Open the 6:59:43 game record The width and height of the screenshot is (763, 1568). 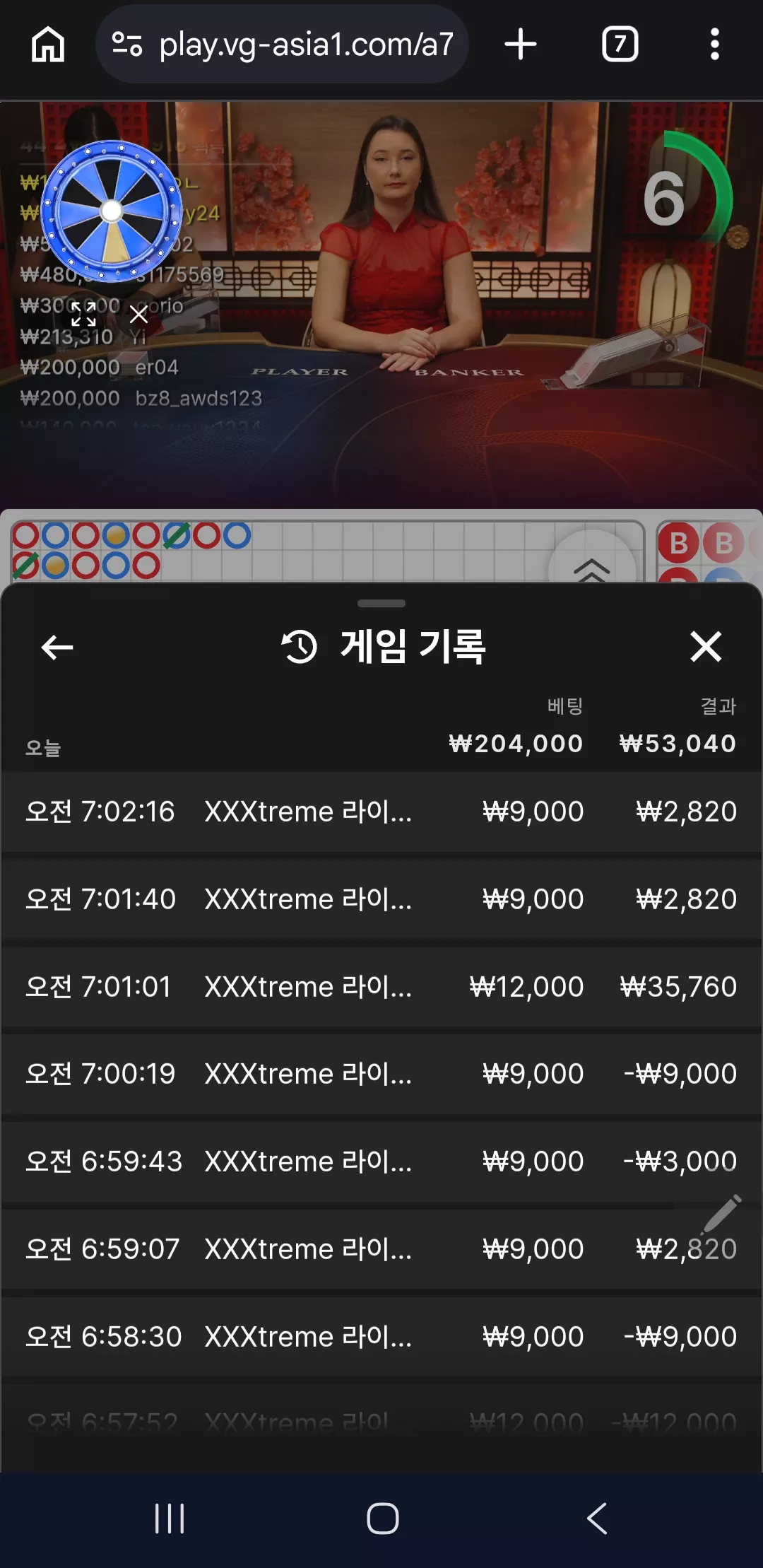click(381, 1162)
